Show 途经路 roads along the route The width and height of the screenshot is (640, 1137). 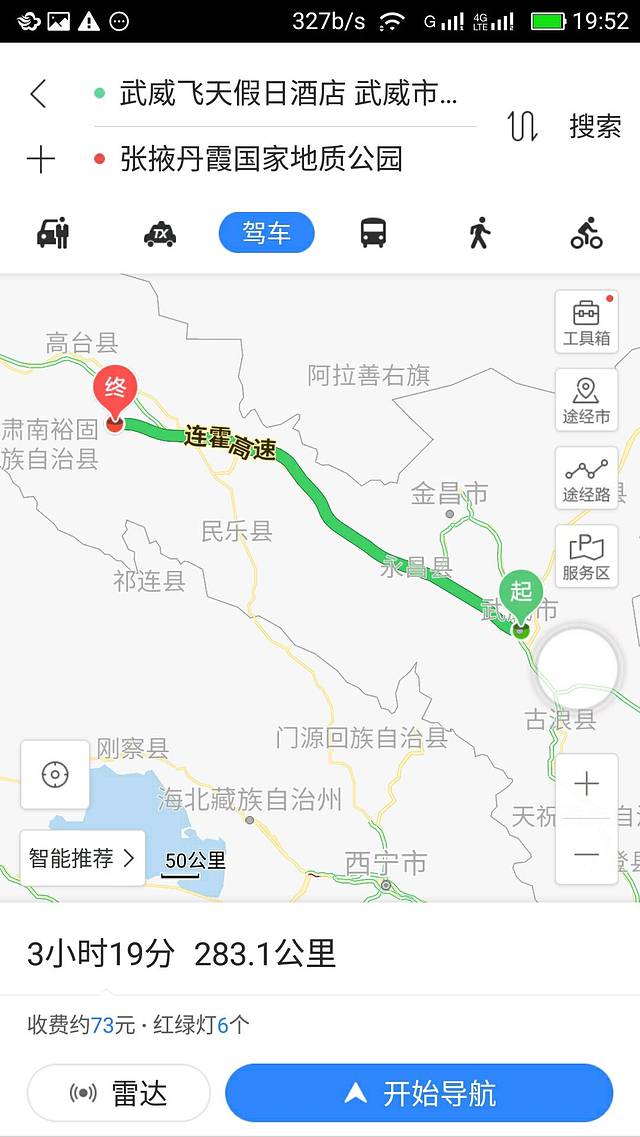point(586,478)
